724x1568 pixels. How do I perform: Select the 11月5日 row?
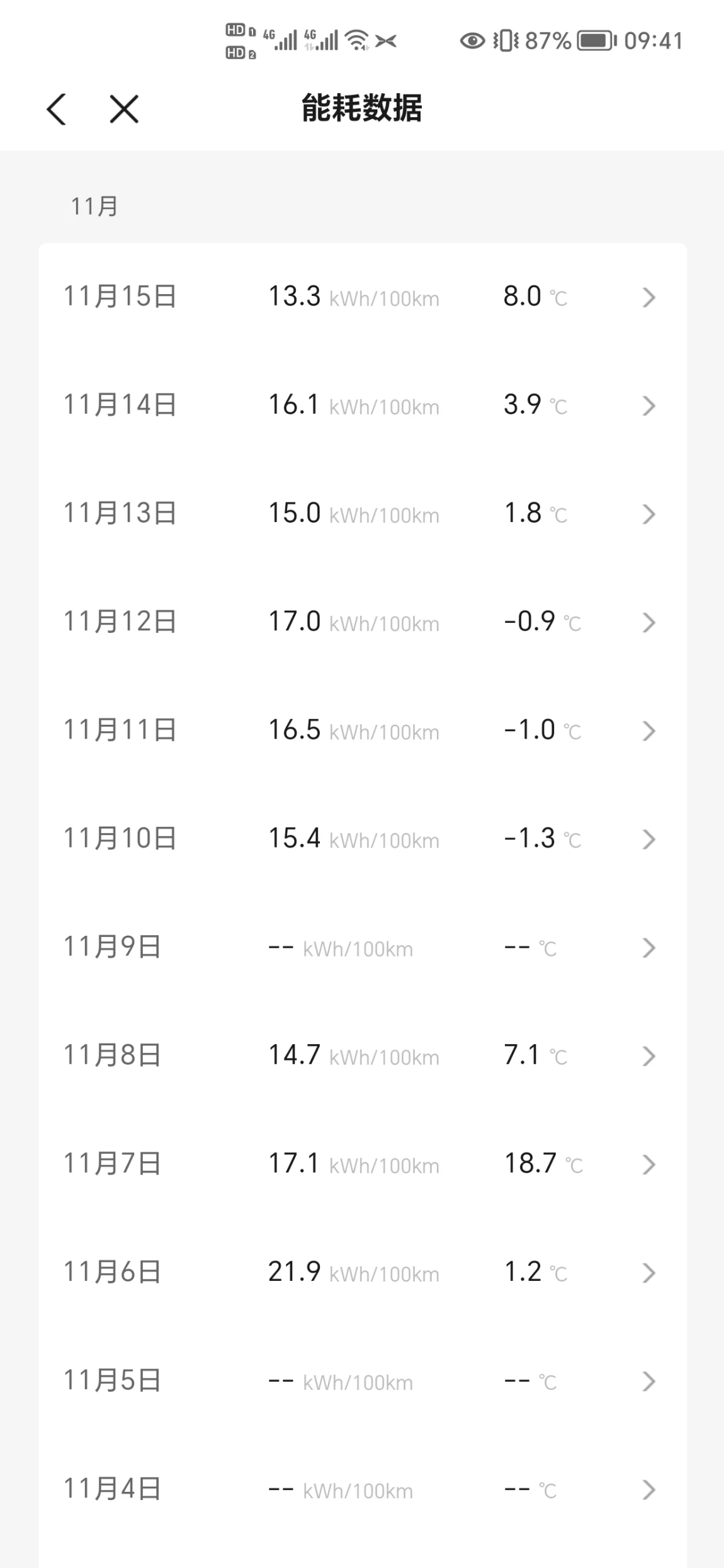tap(362, 1380)
